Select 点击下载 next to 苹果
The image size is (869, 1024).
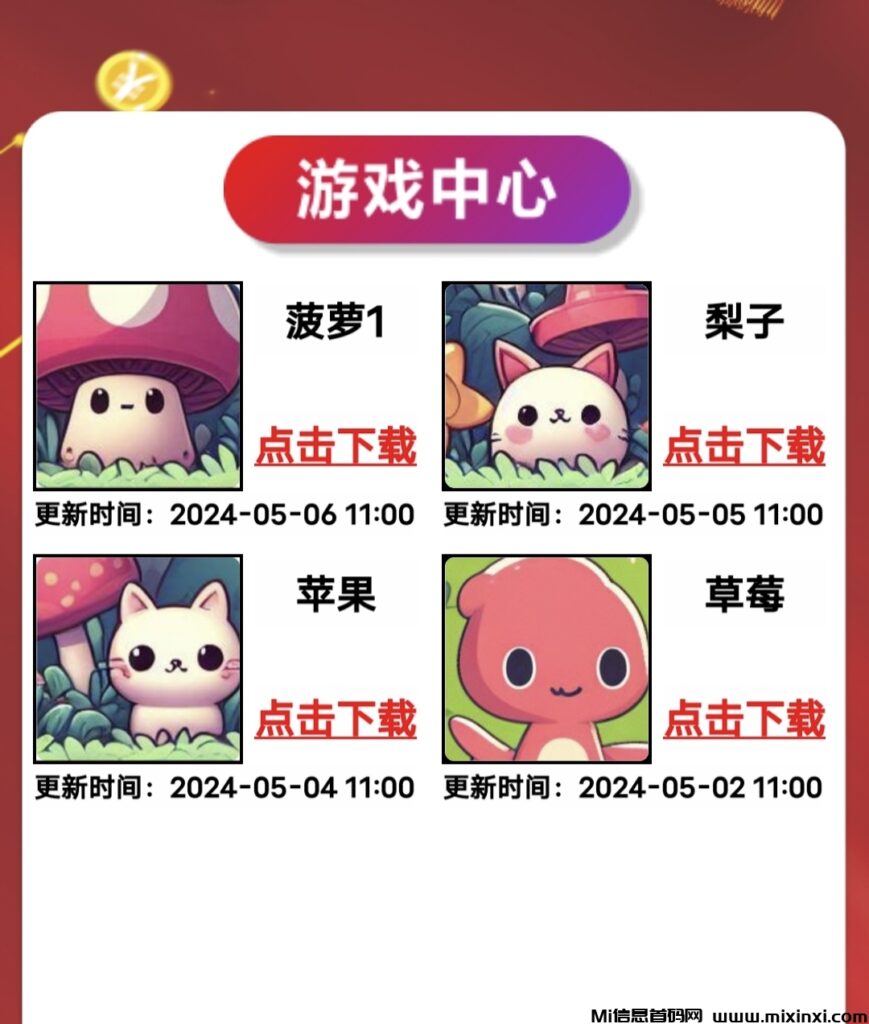pos(335,719)
